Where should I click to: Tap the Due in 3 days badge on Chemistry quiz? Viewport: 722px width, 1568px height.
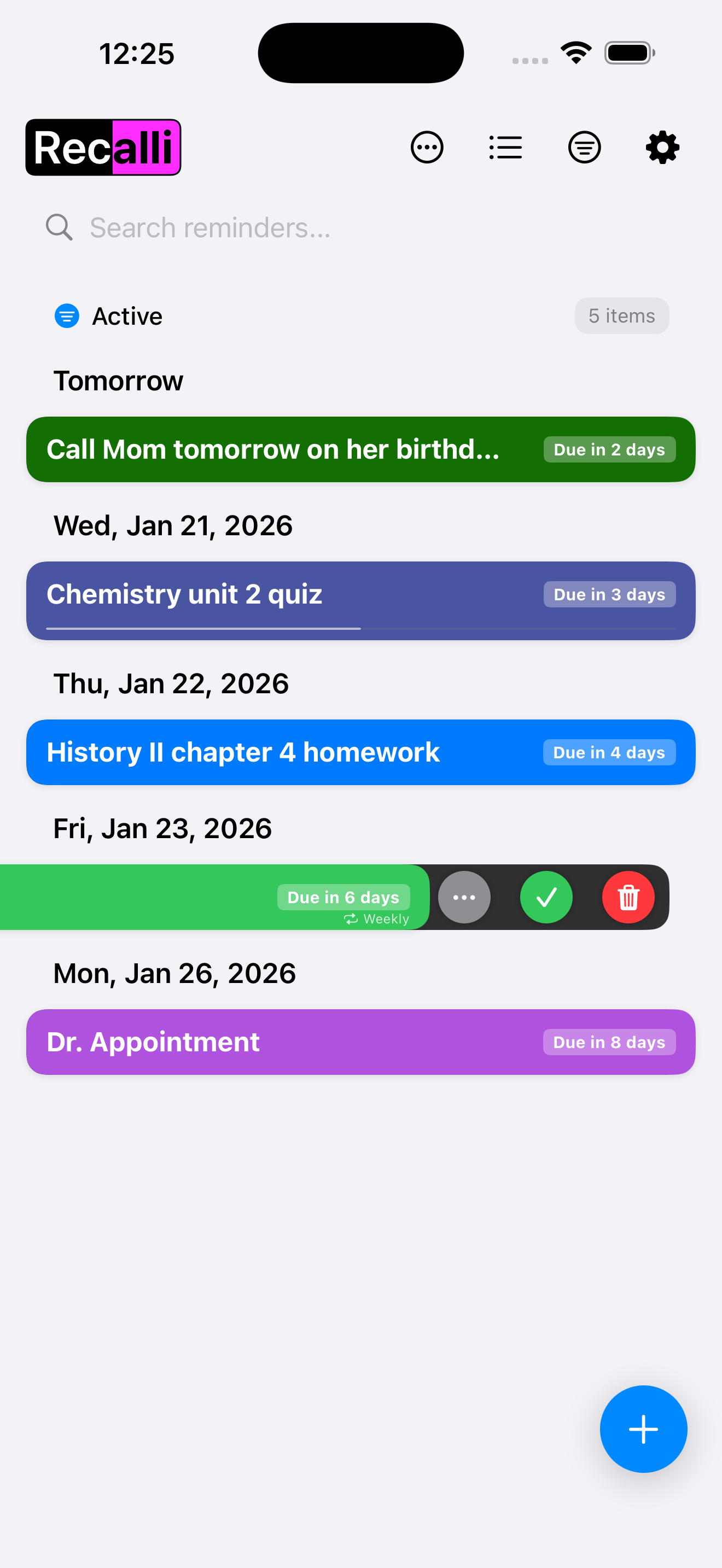pyautogui.click(x=609, y=594)
